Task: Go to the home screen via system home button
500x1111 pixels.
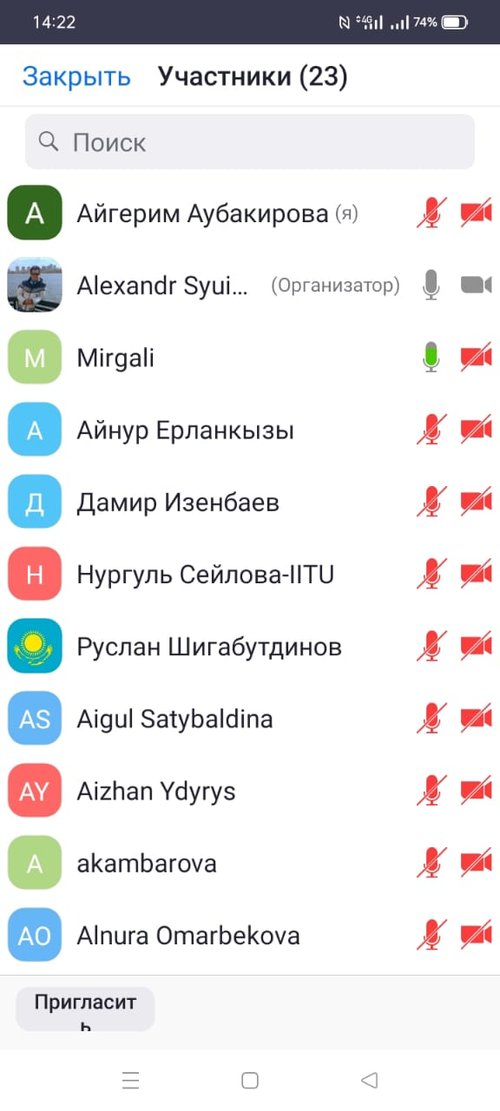Action: click(249, 1080)
